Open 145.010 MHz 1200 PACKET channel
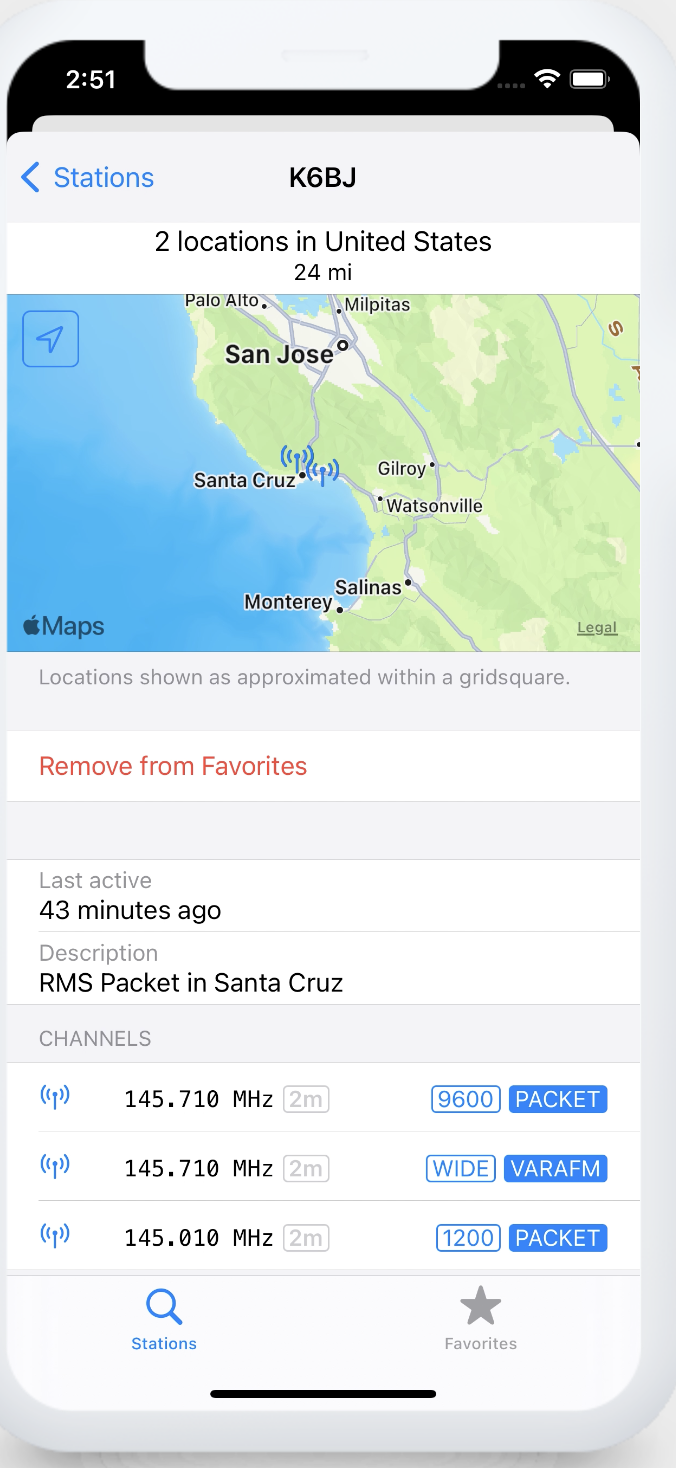 [323, 1237]
